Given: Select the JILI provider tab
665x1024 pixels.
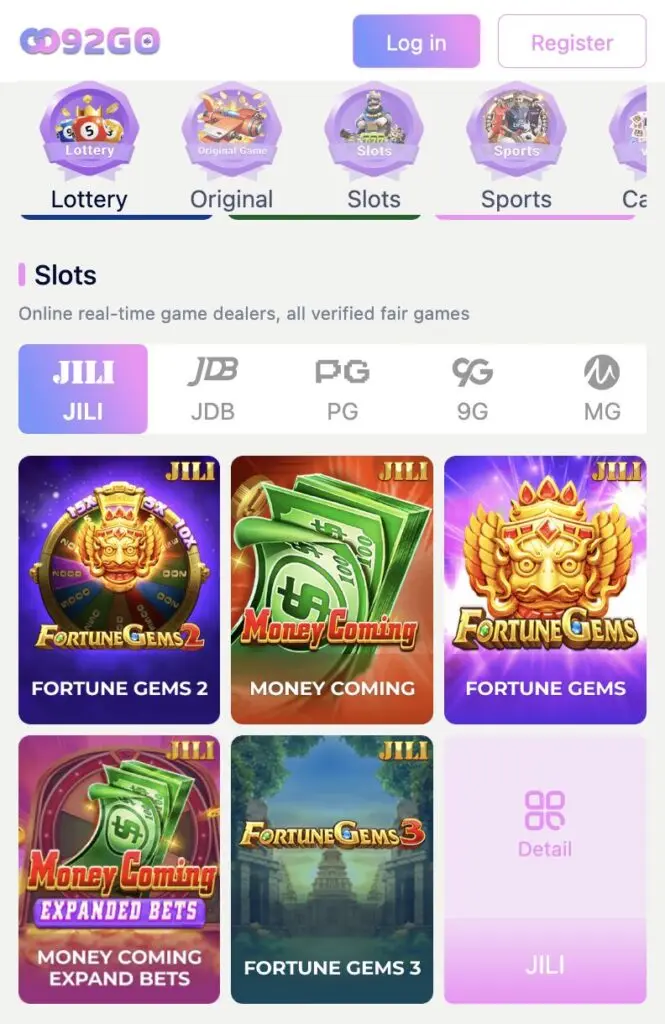Looking at the screenshot, I should point(83,389).
